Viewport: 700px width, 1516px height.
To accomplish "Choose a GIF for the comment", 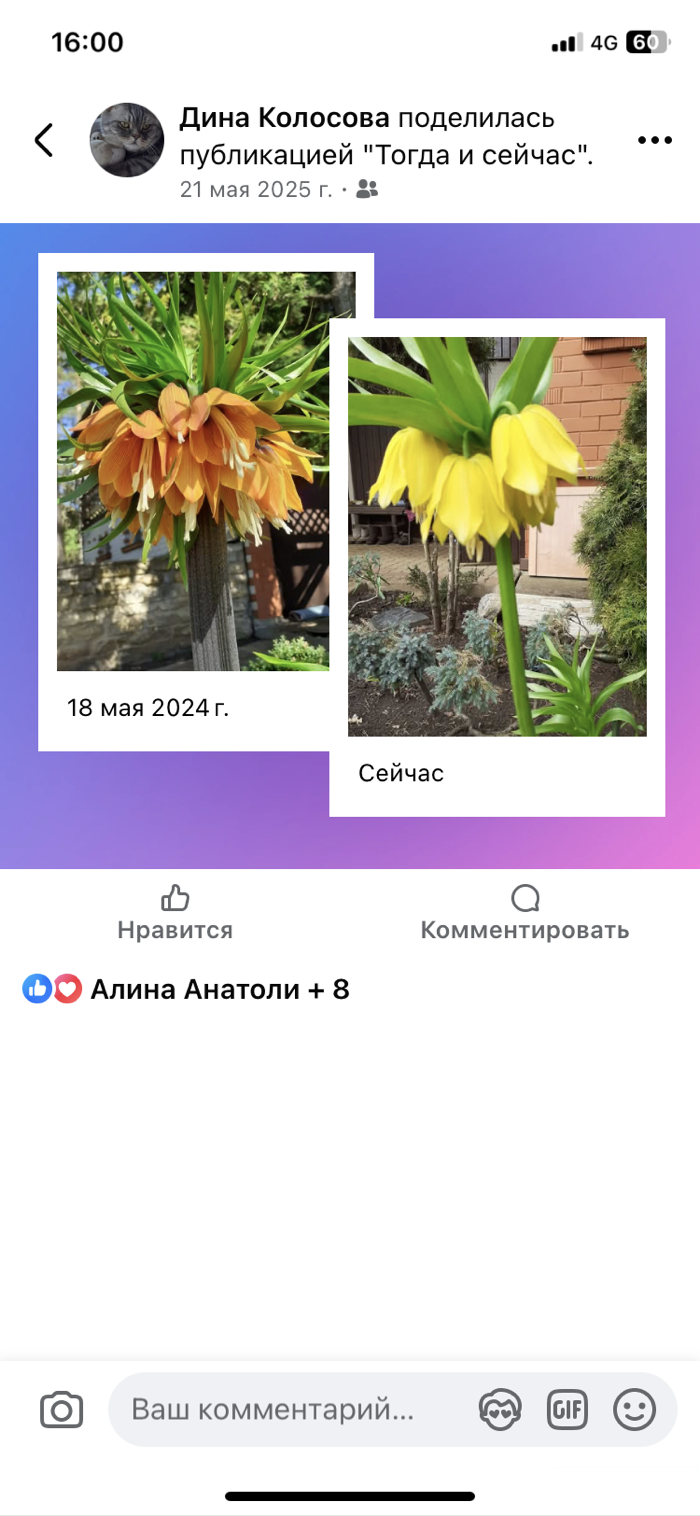I will pyautogui.click(x=567, y=1410).
